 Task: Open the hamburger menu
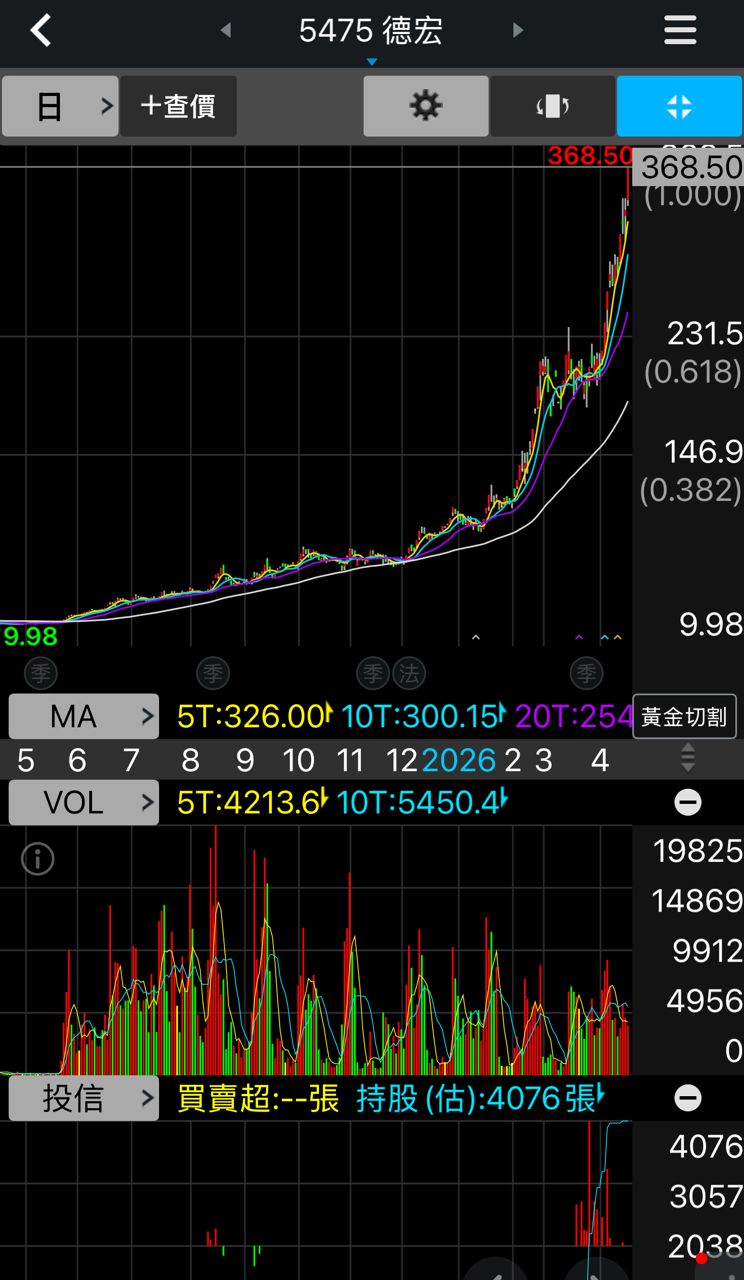click(x=680, y=30)
